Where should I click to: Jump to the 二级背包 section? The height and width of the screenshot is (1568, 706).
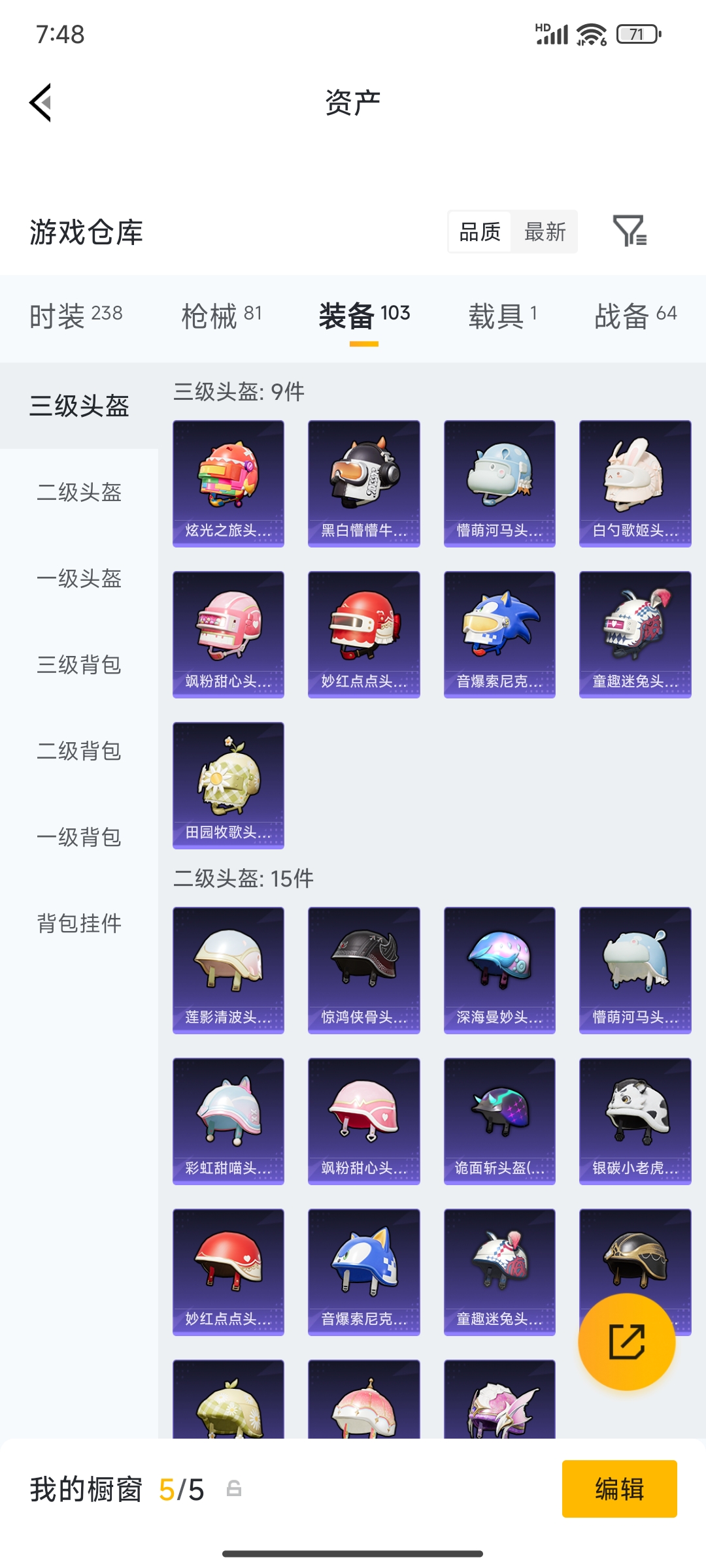point(78,751)
